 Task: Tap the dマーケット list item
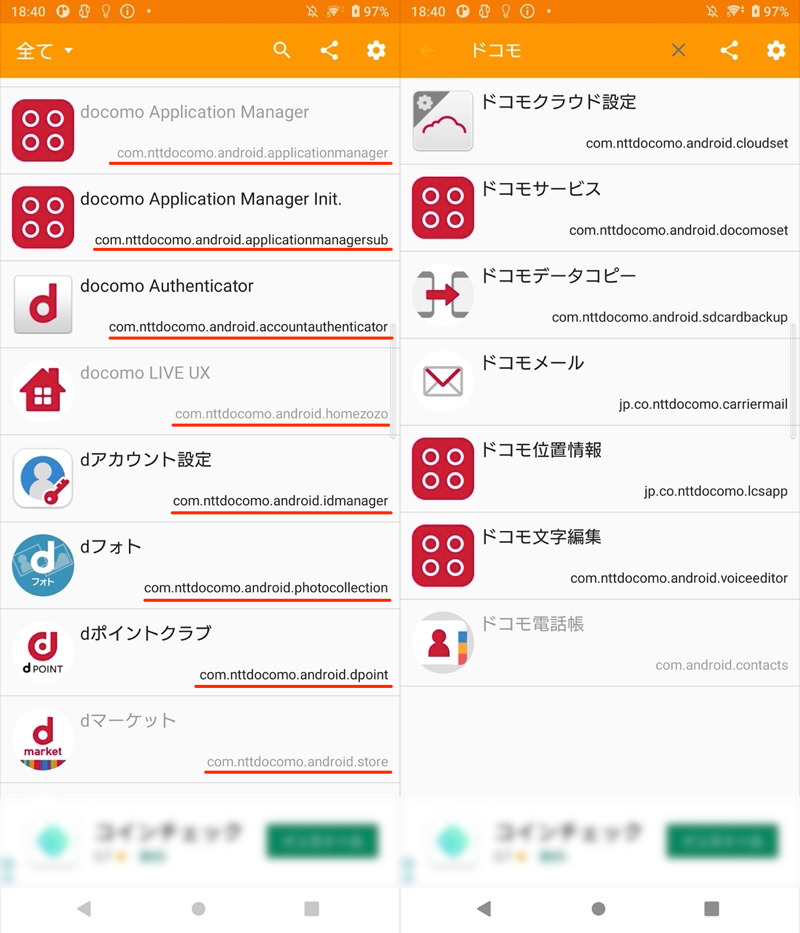click(x=200, y=740)
